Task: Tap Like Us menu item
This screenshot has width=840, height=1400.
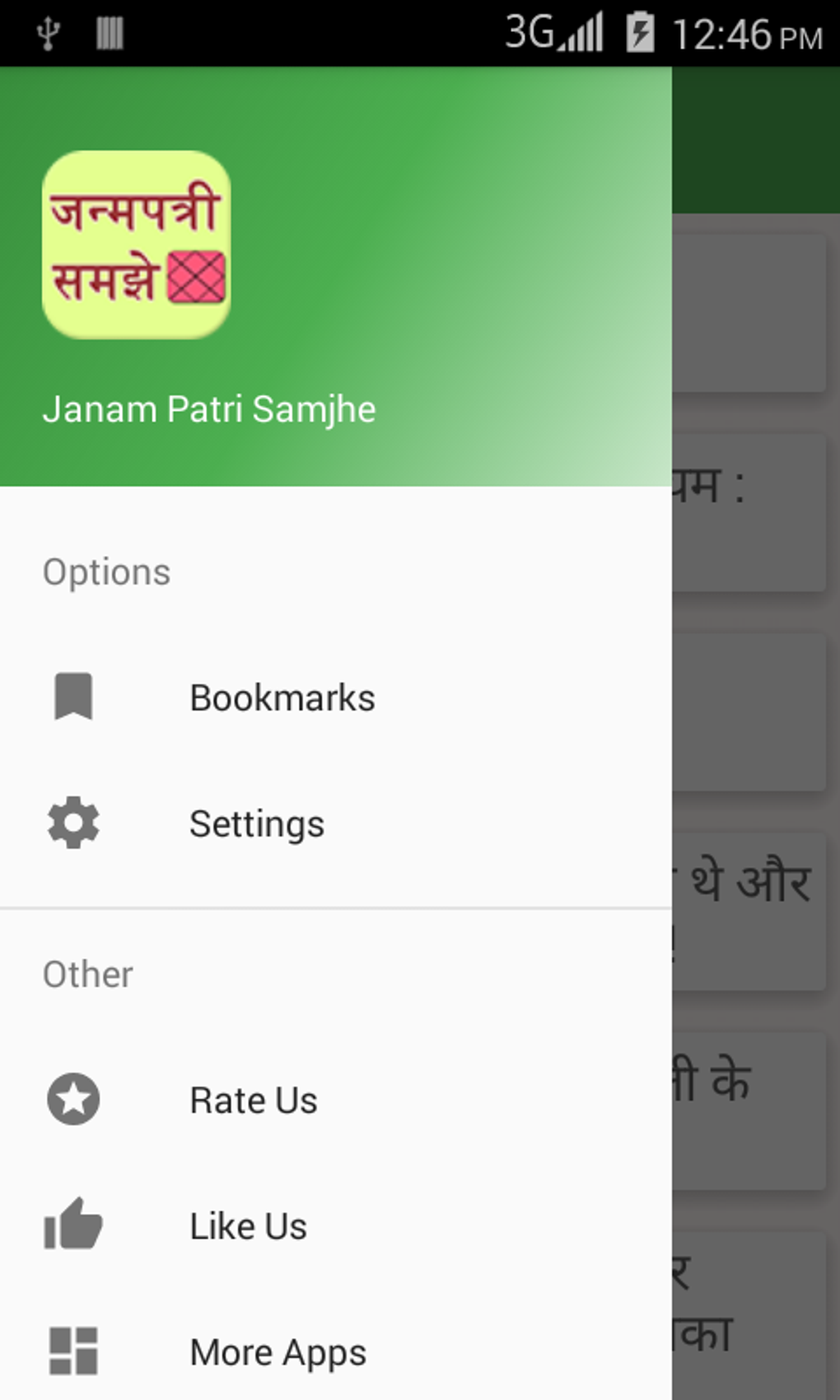Action: (x=248, y=1226)
